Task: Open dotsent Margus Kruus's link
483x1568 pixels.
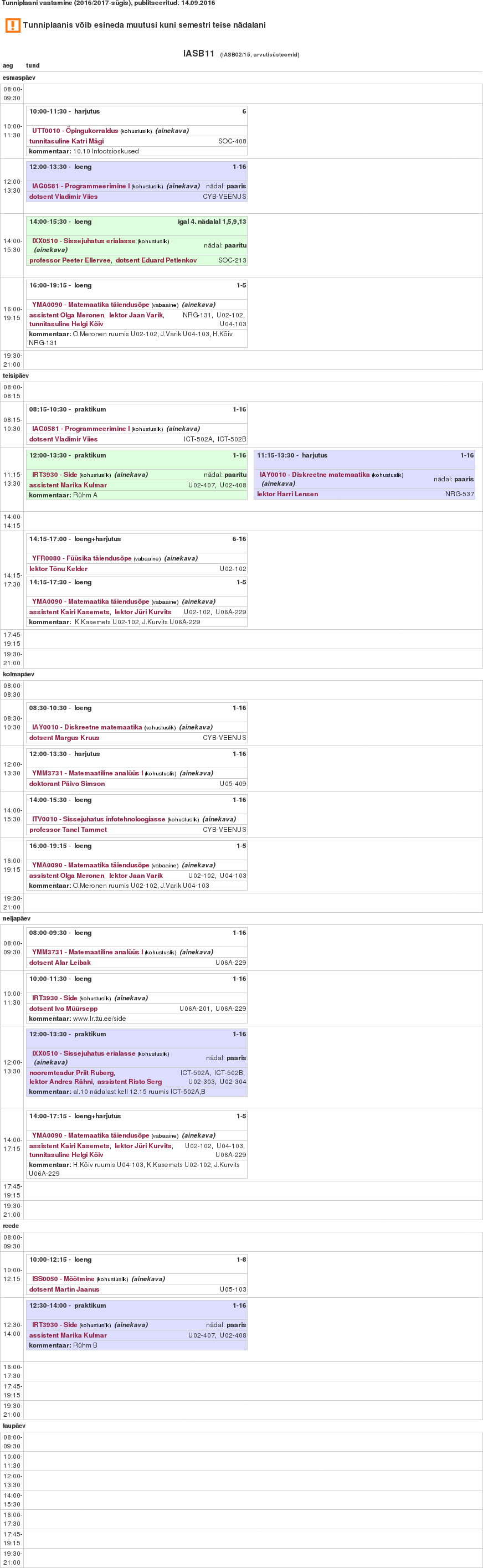Action: [64, 738]
